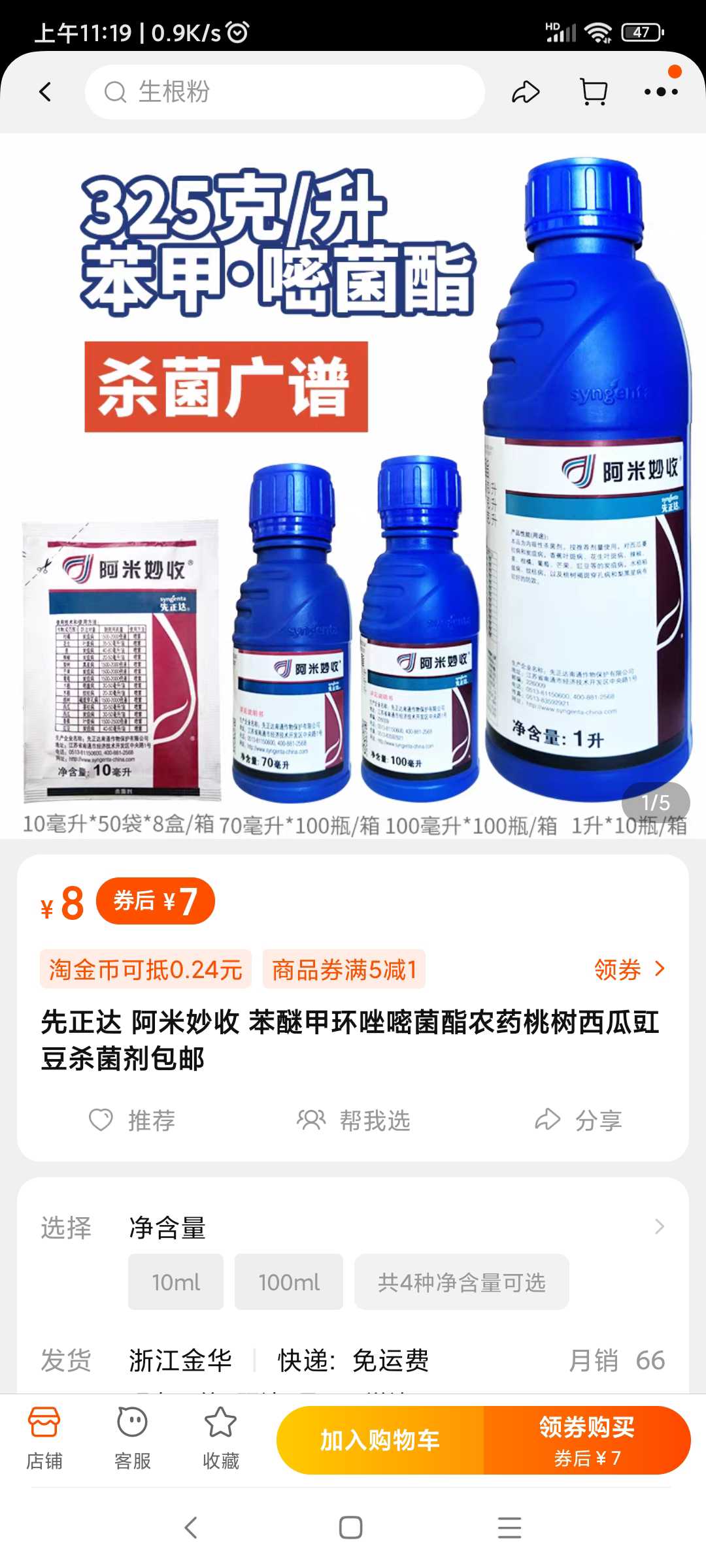View all options via 共4种净含量可选
706x1568 pixels.
[462, 1282]
